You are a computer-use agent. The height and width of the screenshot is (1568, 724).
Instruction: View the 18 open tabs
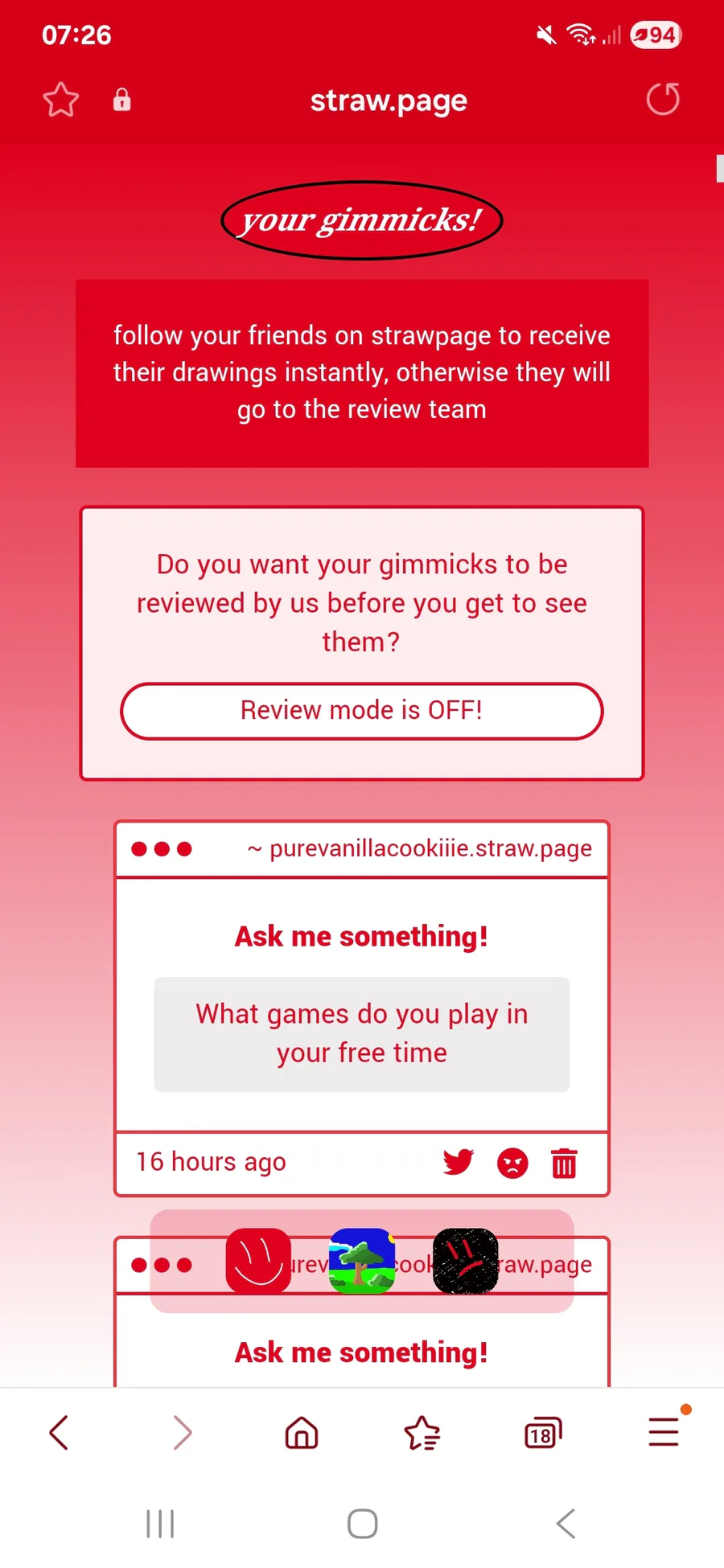pos(542,1433)
